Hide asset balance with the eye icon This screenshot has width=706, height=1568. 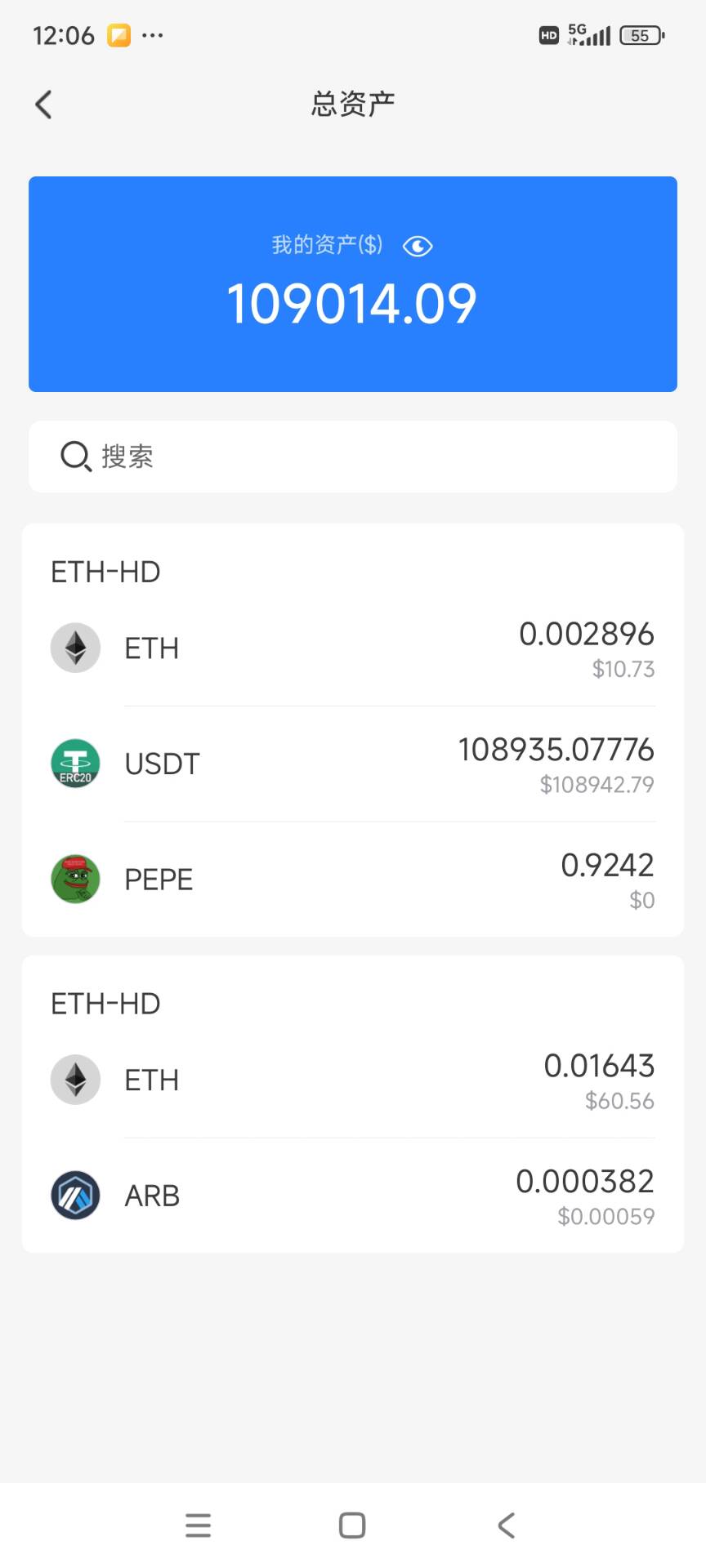(x=418, y=246)
